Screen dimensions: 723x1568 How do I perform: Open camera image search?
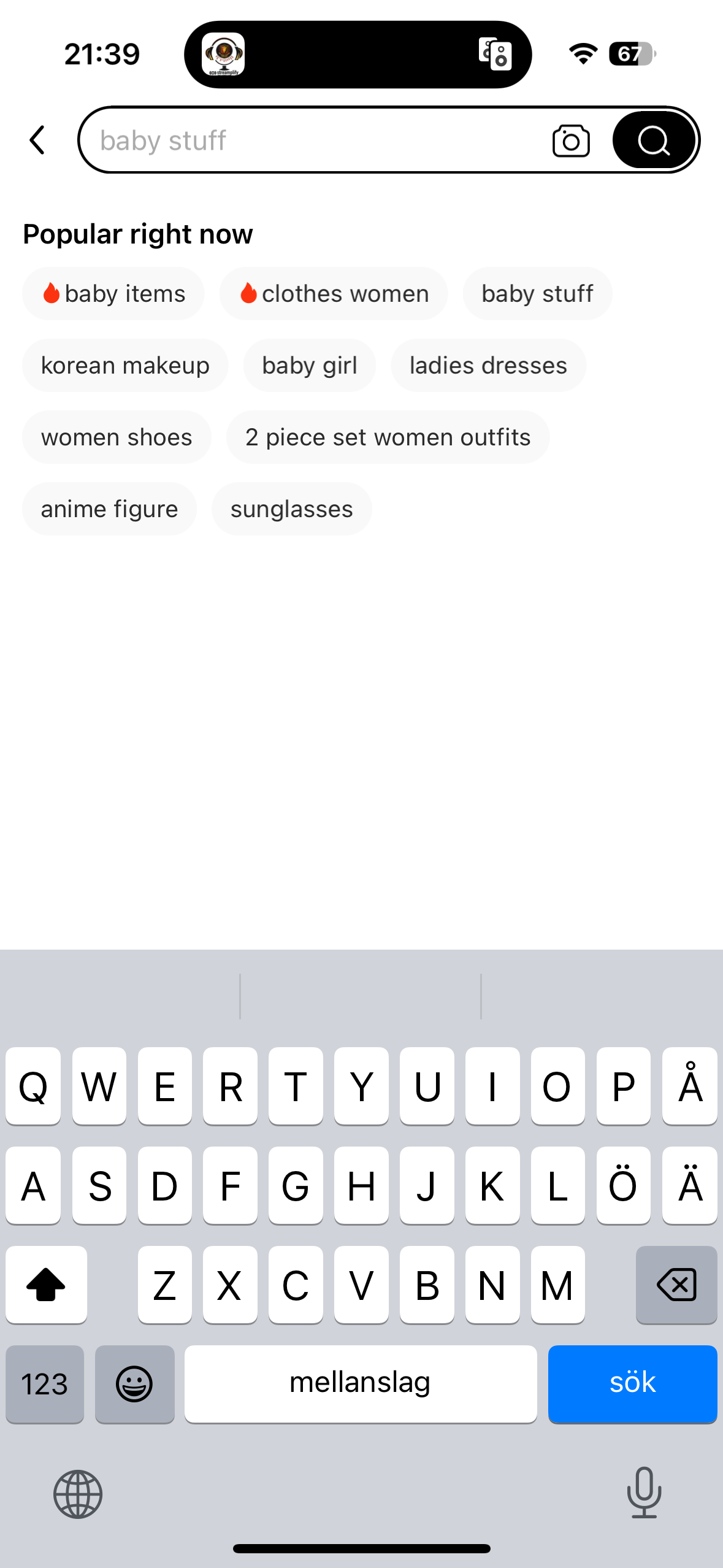[x=570, y=140]
